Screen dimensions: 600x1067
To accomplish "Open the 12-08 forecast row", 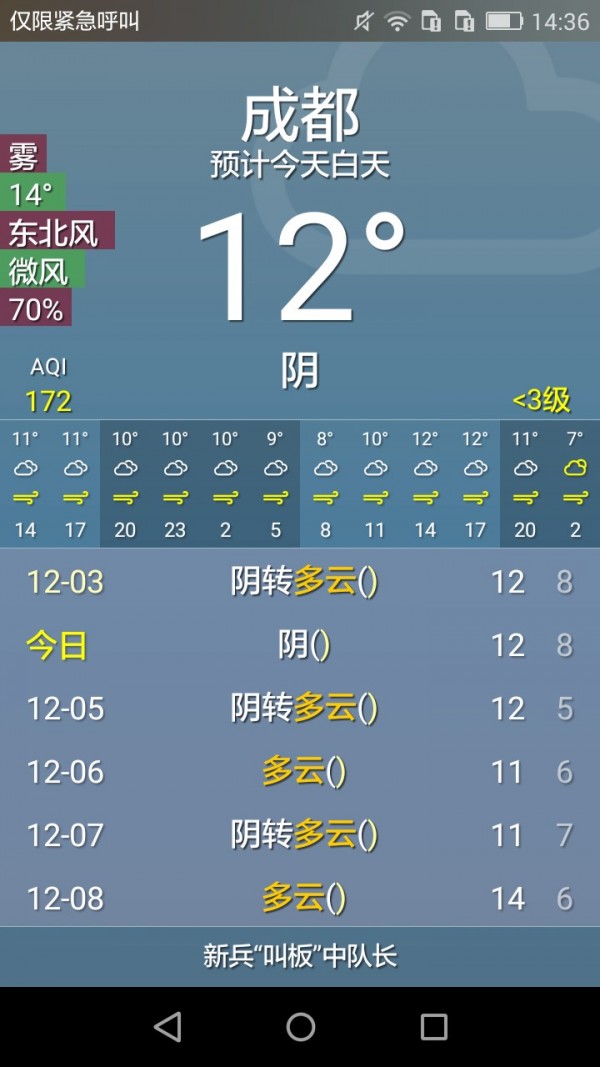I will (300, 898).
